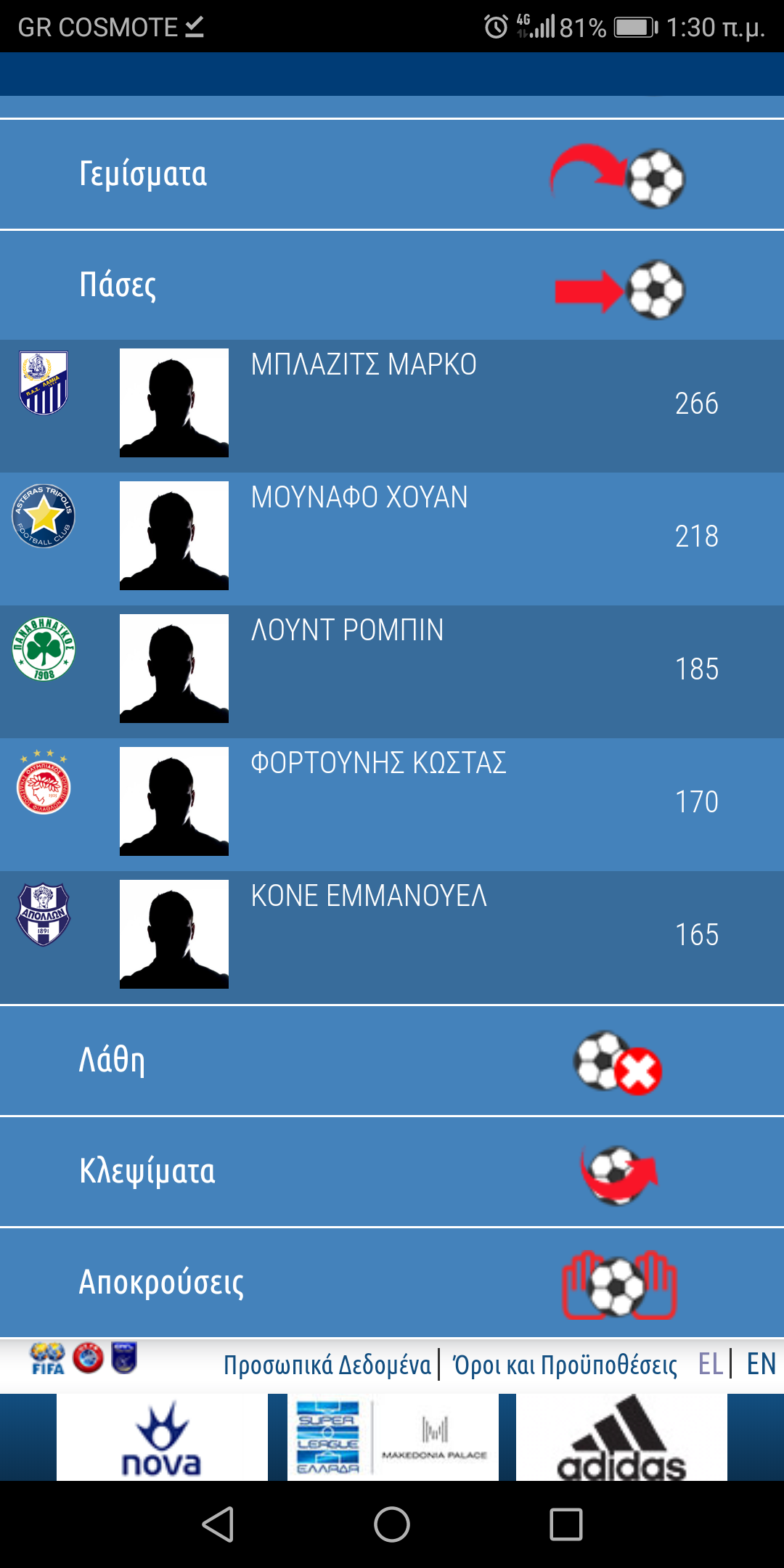Open Όροι και Προϋποθέσεις link
784x1568 pixels.
[x=565, y=1365]
